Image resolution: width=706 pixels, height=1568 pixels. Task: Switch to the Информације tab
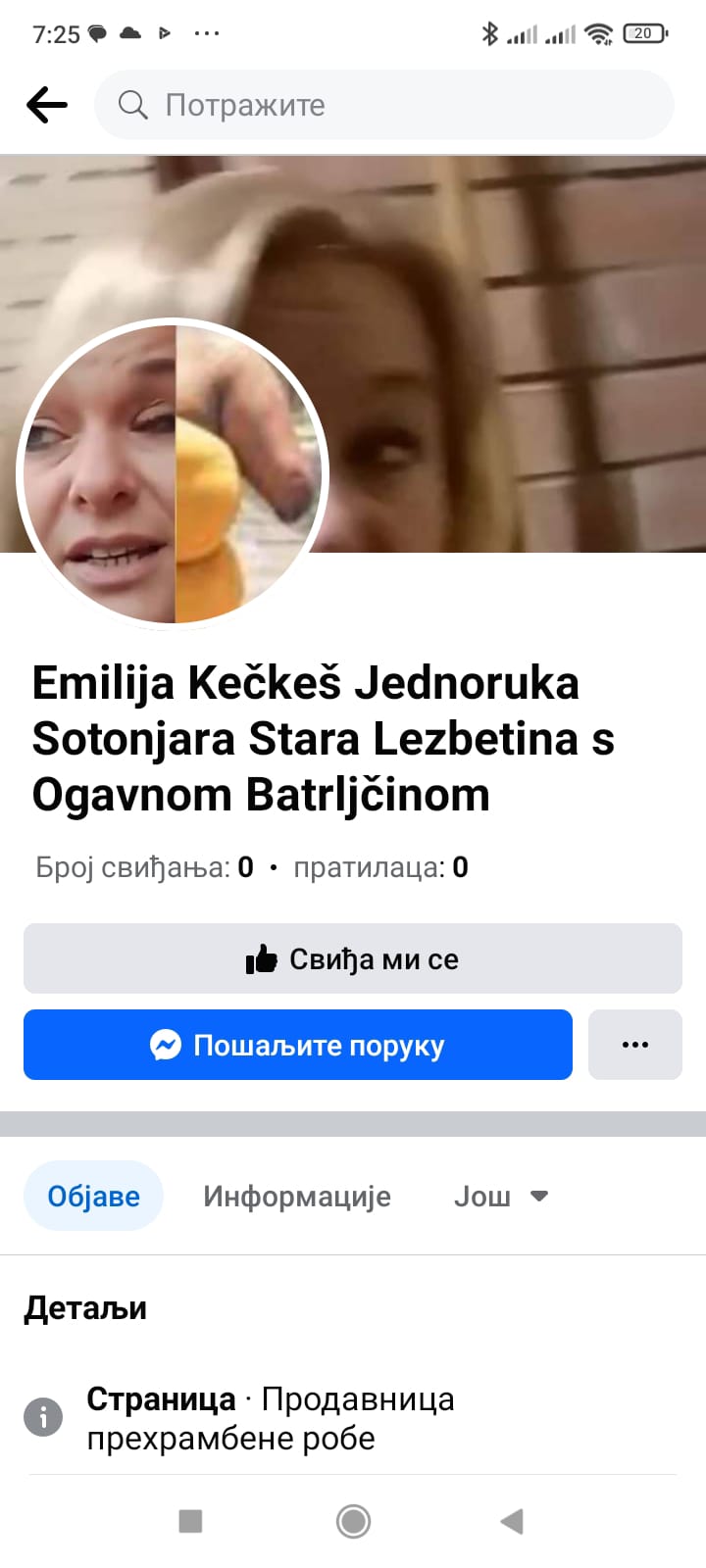(297, 1196)
